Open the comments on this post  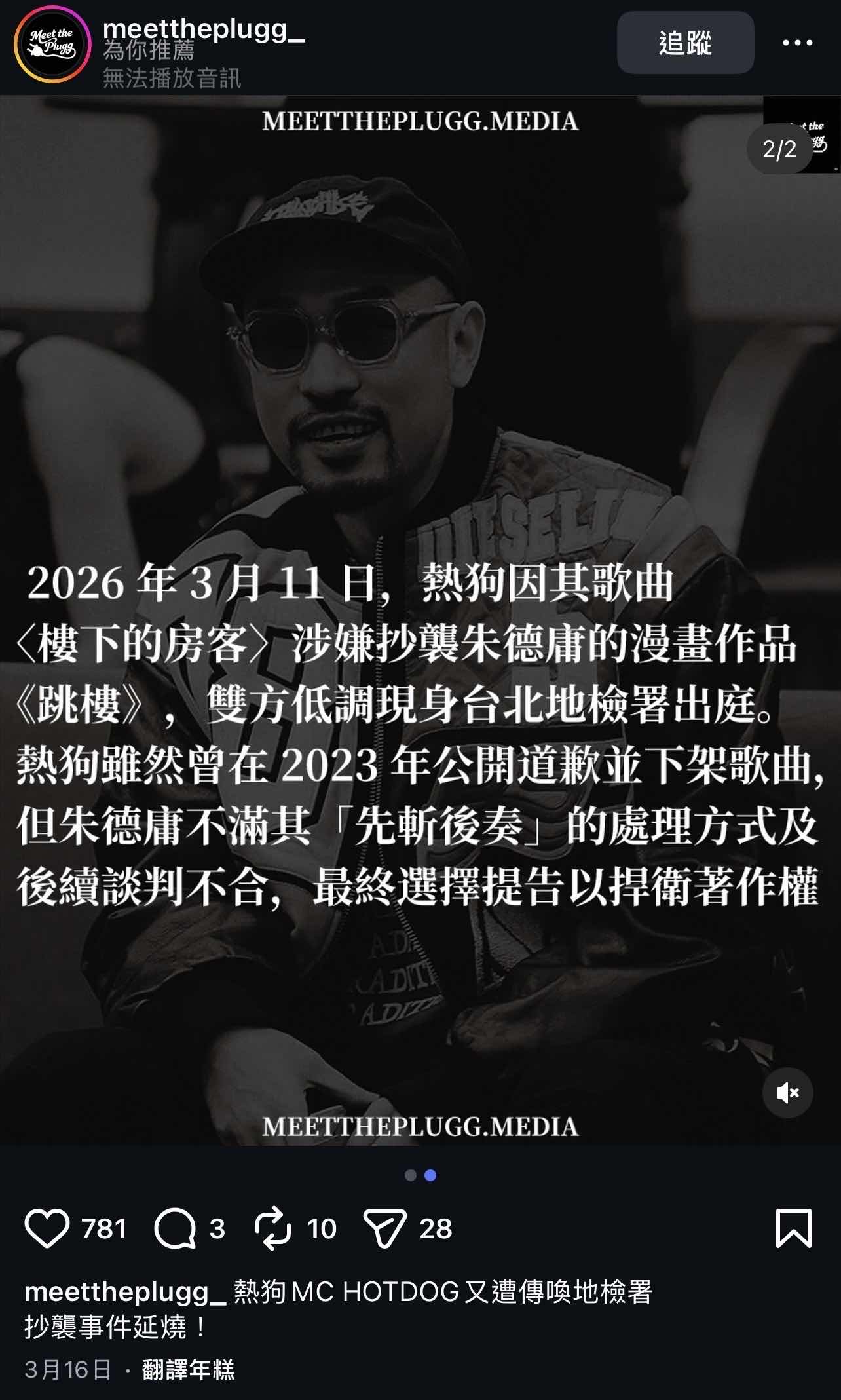click(x=175, y=1228)
